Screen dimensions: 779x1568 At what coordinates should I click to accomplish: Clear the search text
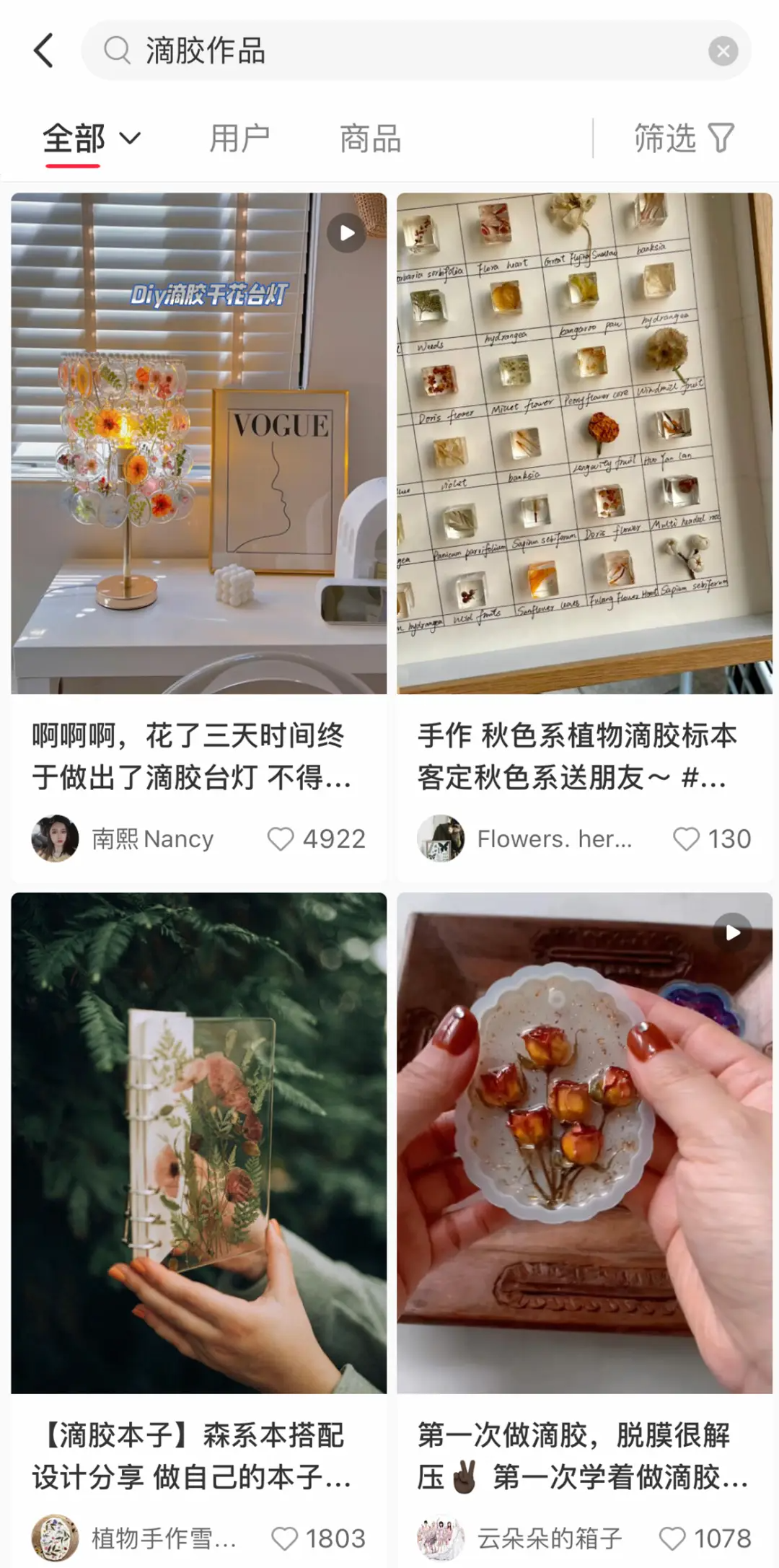[x=723, y=51]
